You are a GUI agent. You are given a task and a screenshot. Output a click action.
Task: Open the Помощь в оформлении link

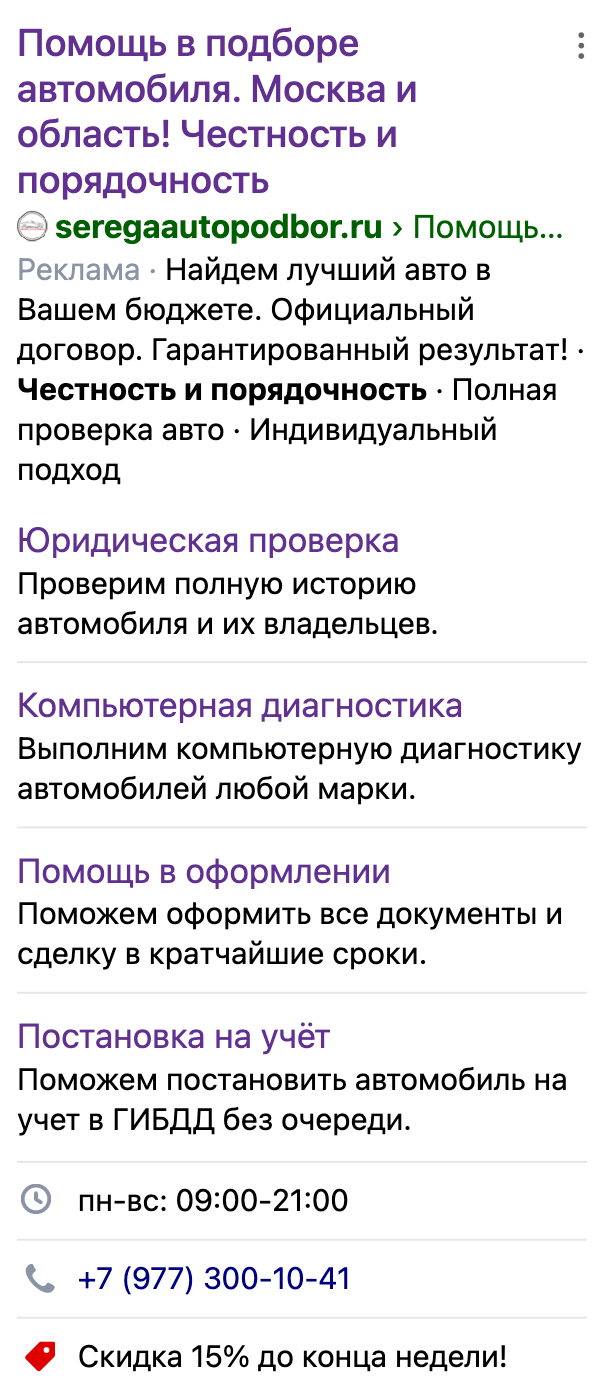pos(204,872)
